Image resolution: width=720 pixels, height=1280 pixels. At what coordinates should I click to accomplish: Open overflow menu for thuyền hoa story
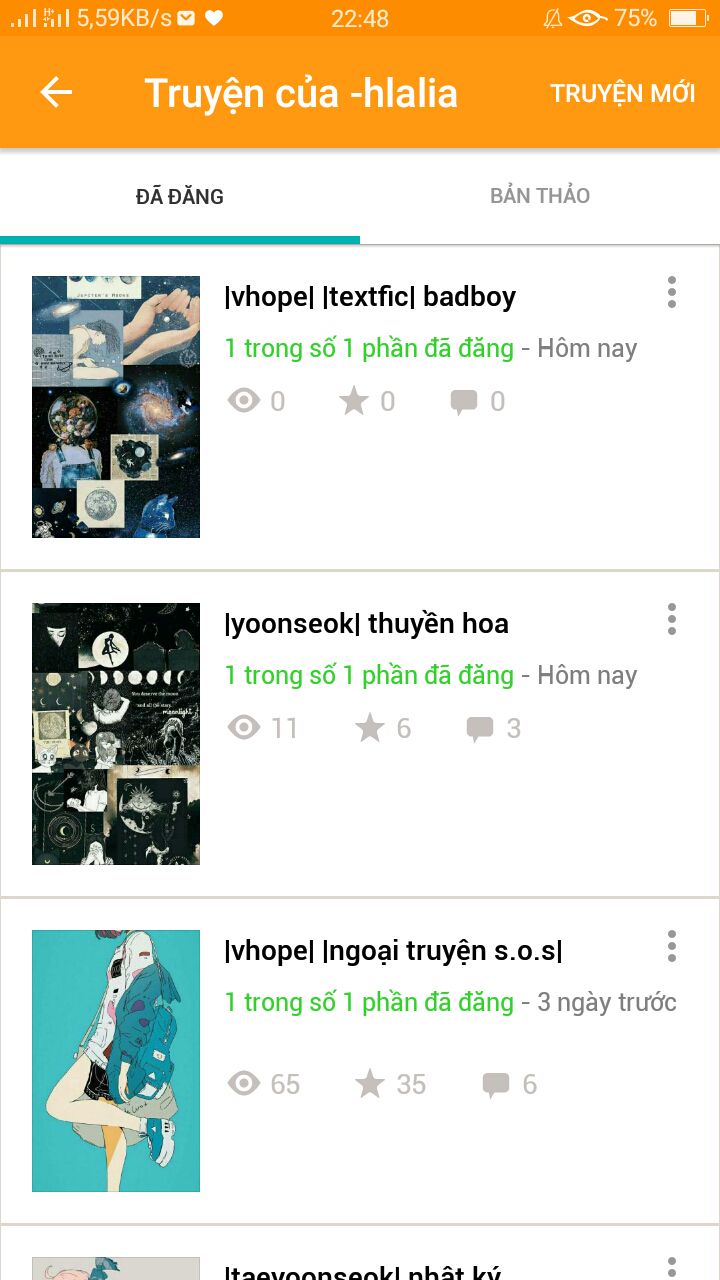[672, 619]
